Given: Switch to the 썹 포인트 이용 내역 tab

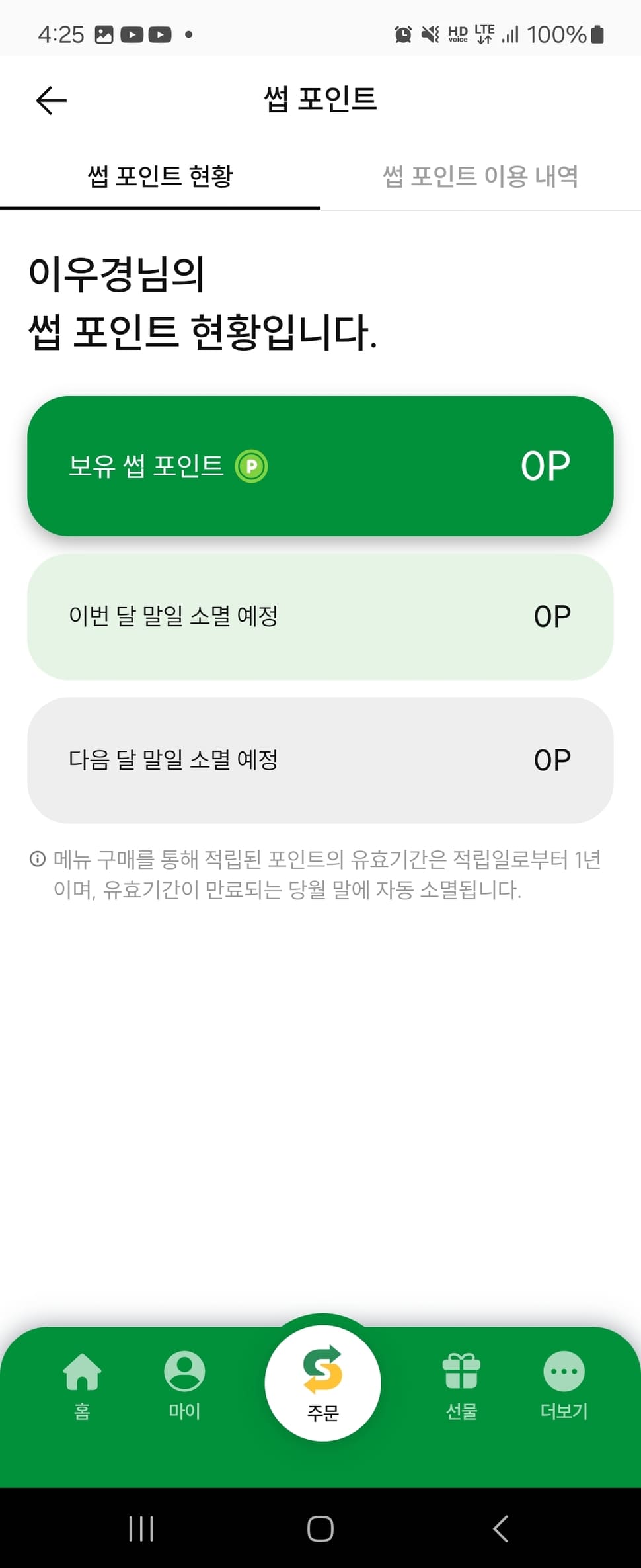Looking at the screenshot, I should click(481, 176).
